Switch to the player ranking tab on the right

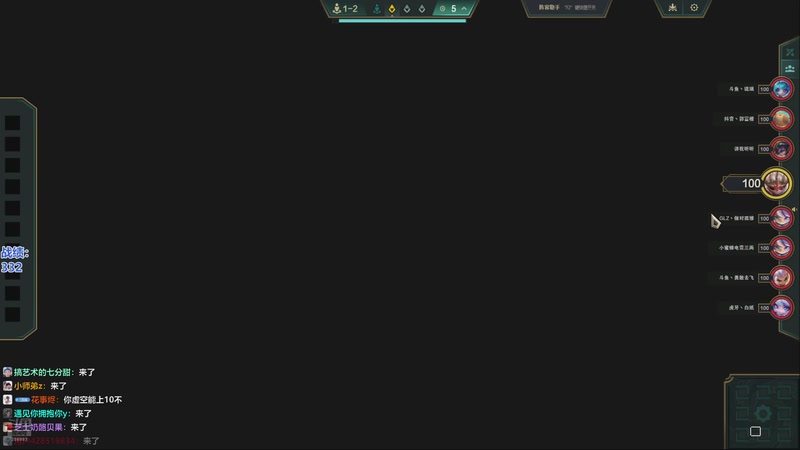coord(790,68)
